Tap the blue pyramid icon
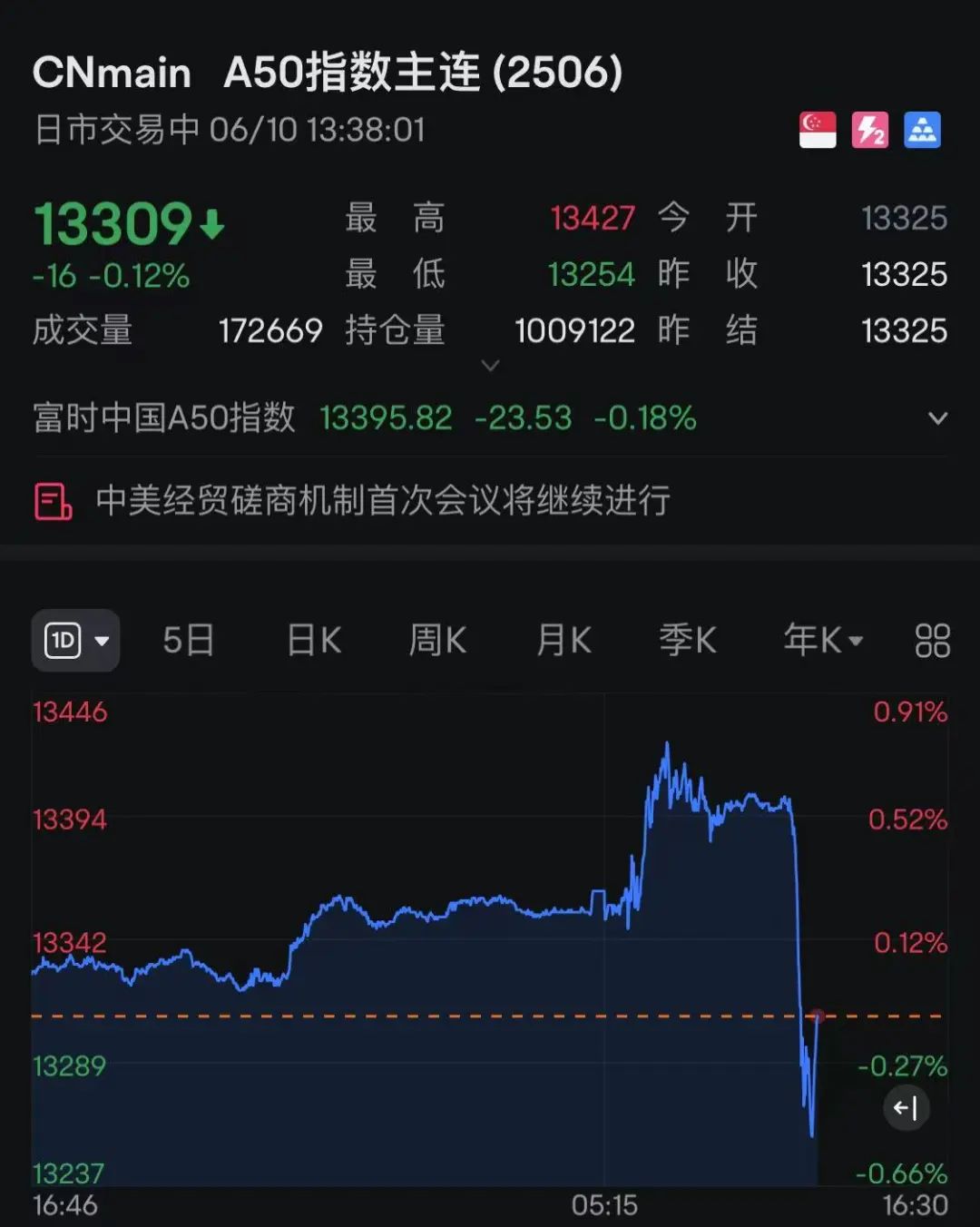This screenshot has height=1227, width=980. (923, 131)
